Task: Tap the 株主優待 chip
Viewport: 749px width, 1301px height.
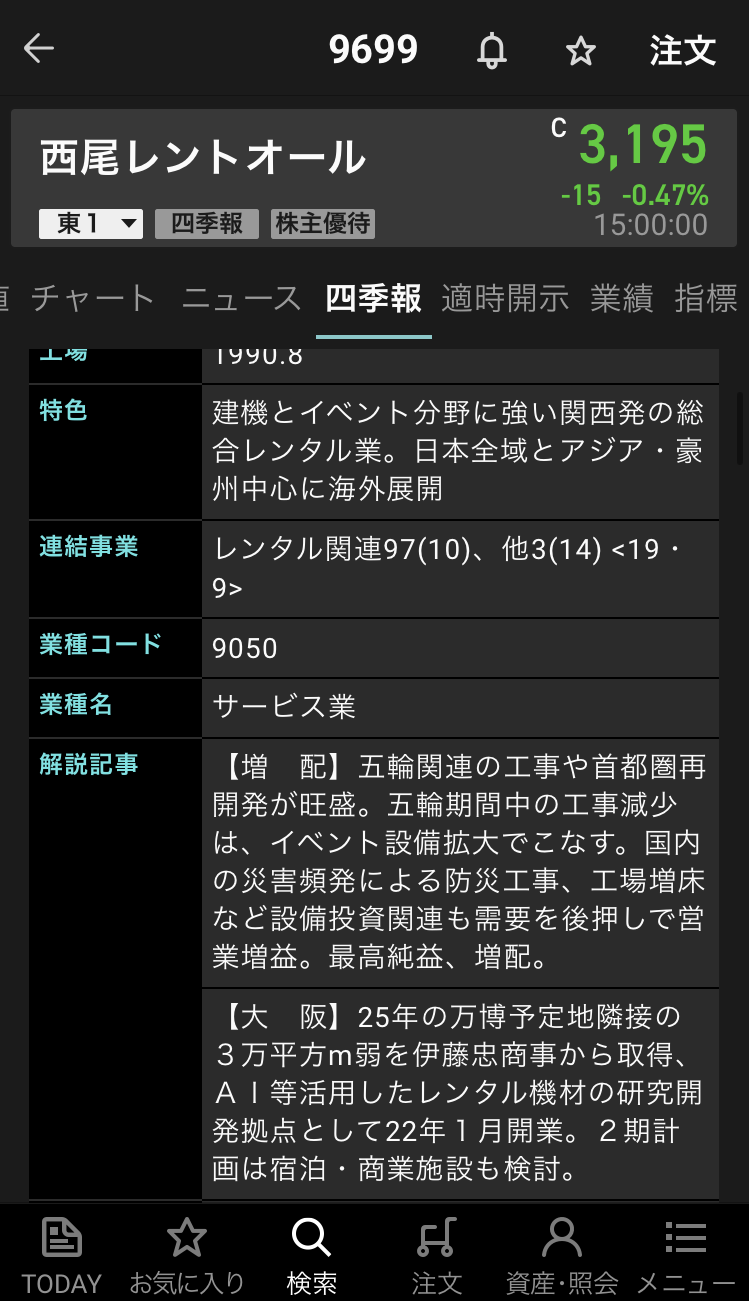Action: 323,224
